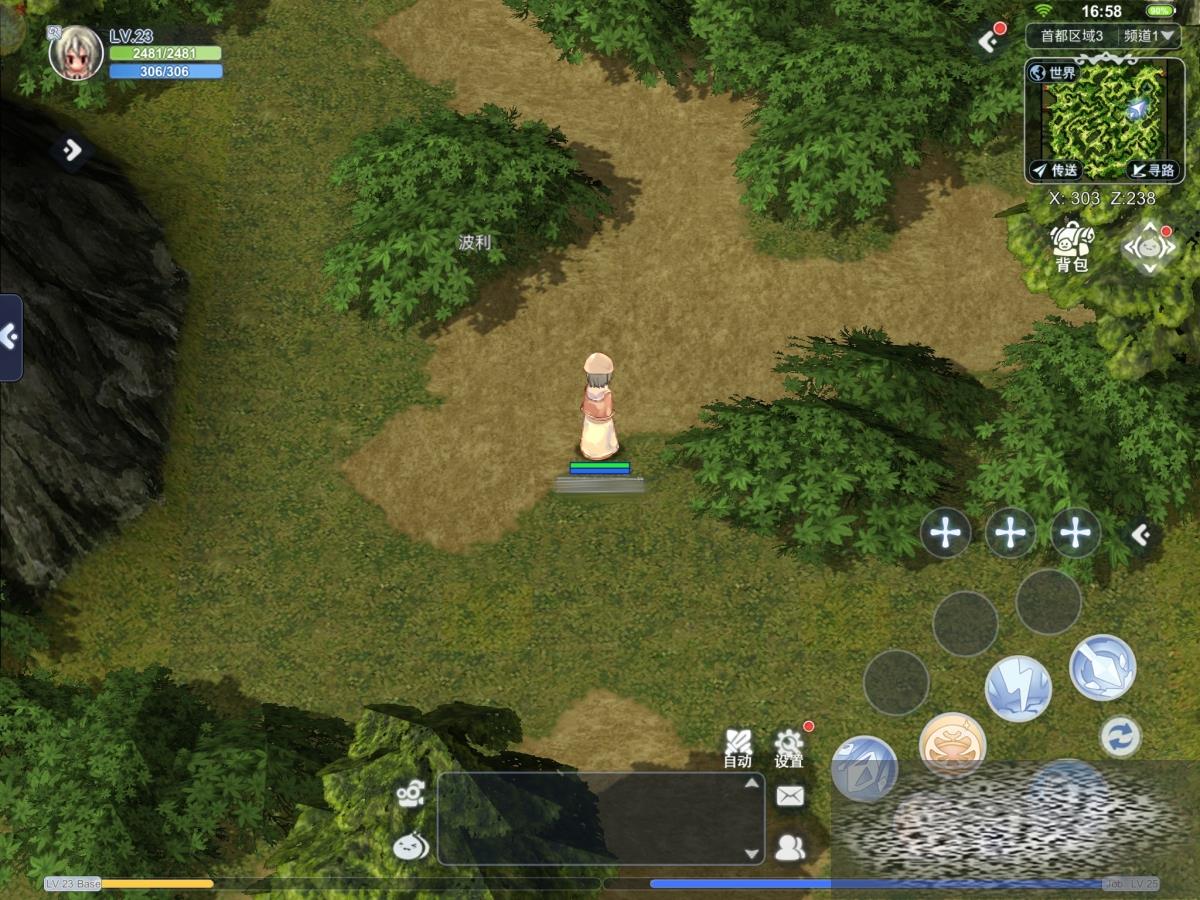Expand the quest tracker arrow
Viewport: 1200px width, 900px height.
[x=71, y=151]
